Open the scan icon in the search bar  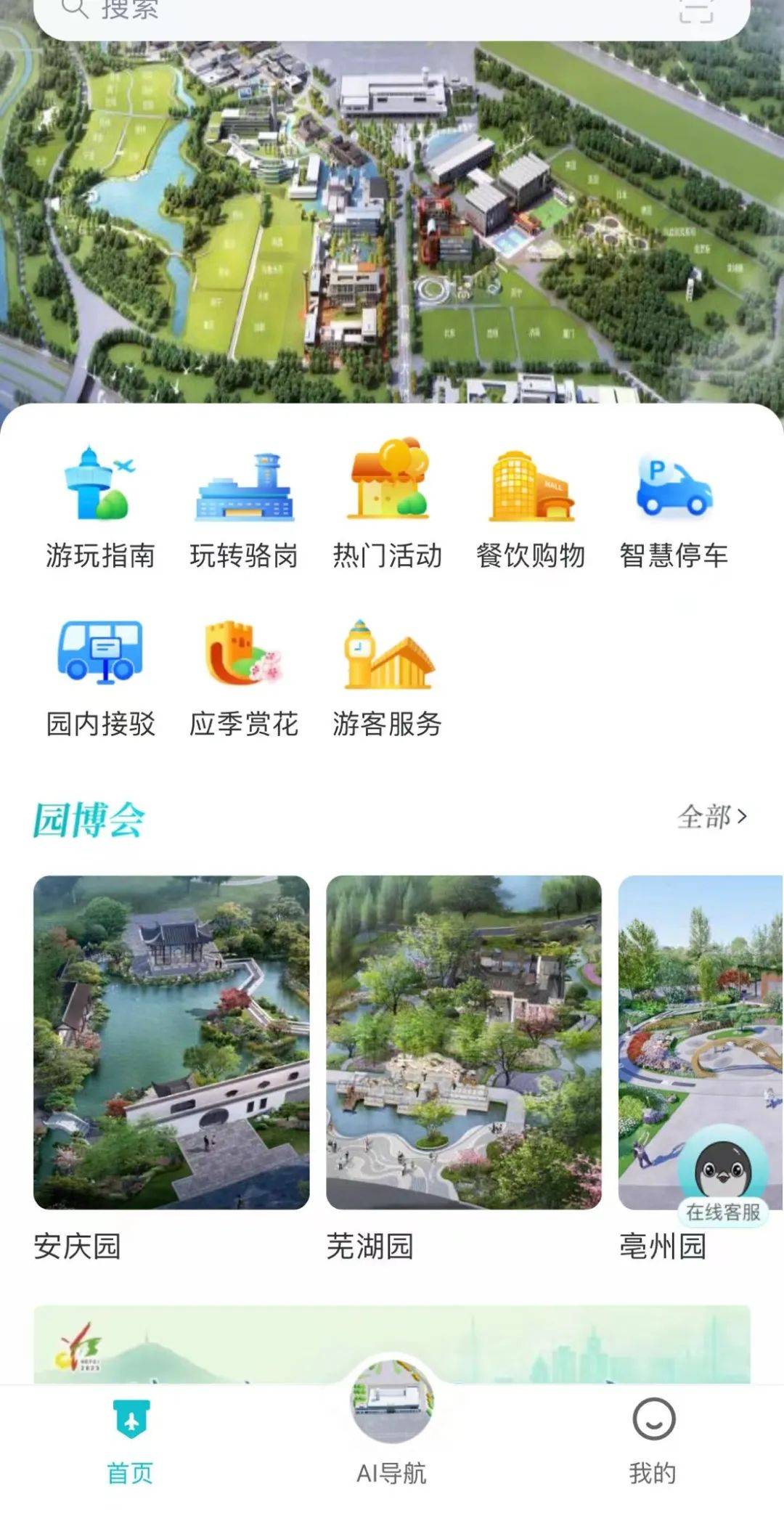coord(695,10)
